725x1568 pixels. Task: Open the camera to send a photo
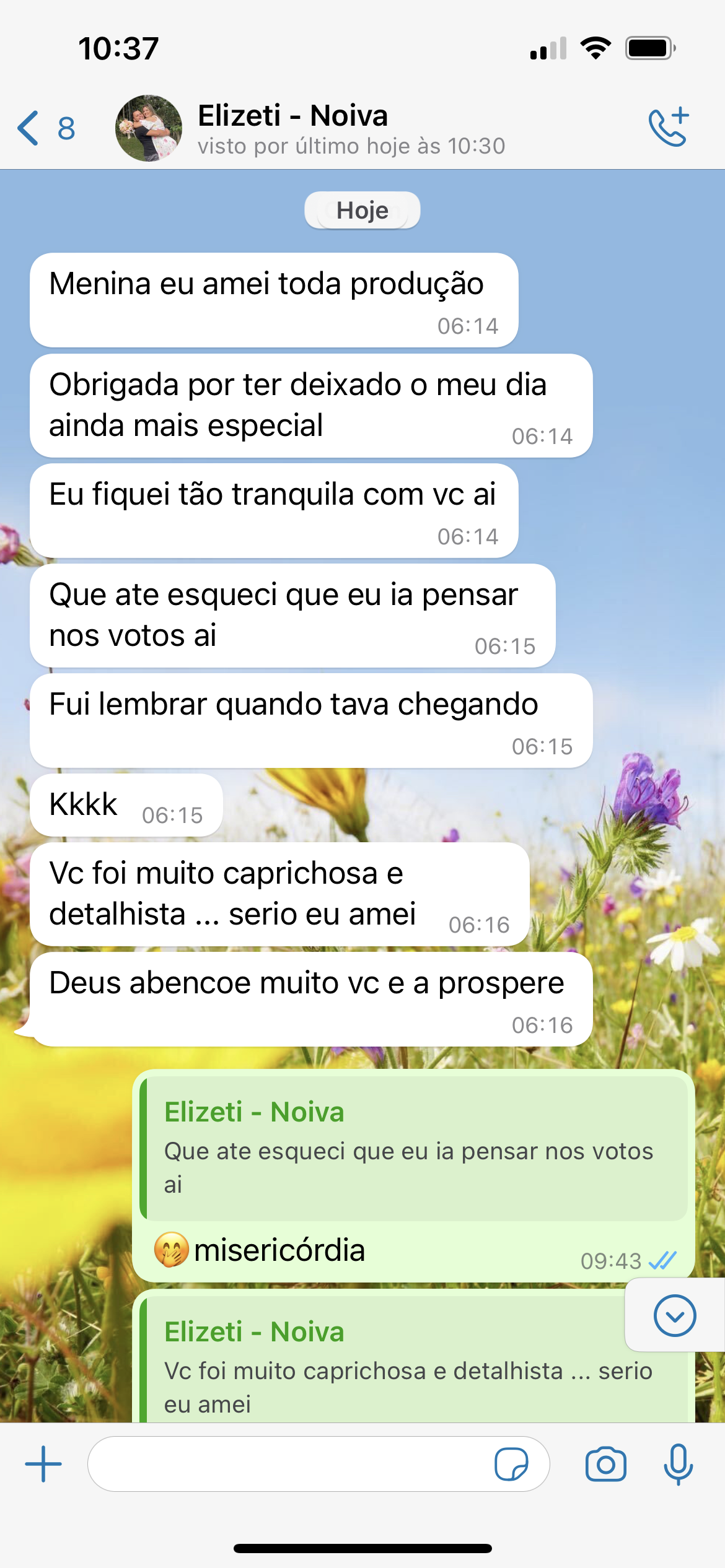pyautogui.click(x=605, y=1464)
